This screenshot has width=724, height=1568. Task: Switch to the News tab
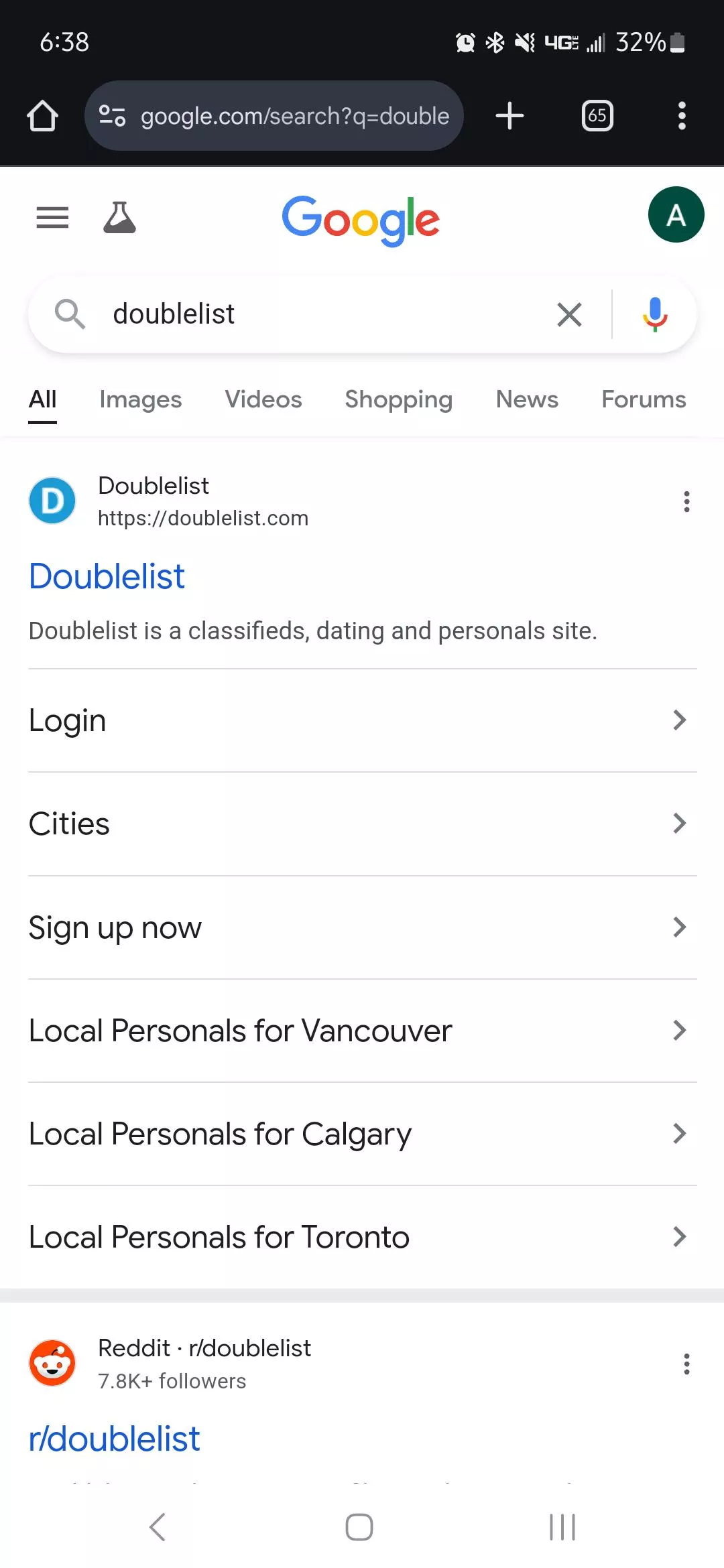pos(527,399)
